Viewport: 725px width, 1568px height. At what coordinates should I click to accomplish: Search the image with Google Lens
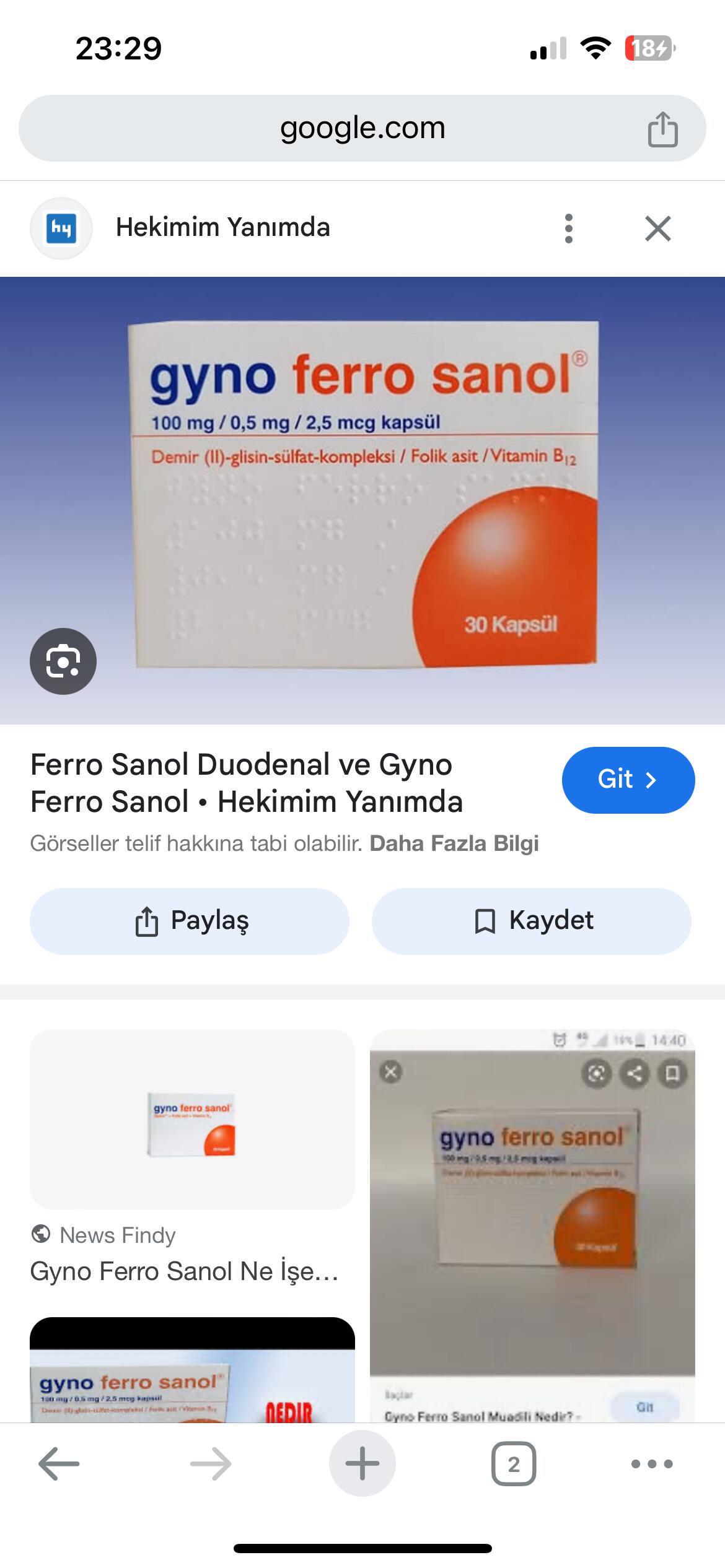coord(63,661)
